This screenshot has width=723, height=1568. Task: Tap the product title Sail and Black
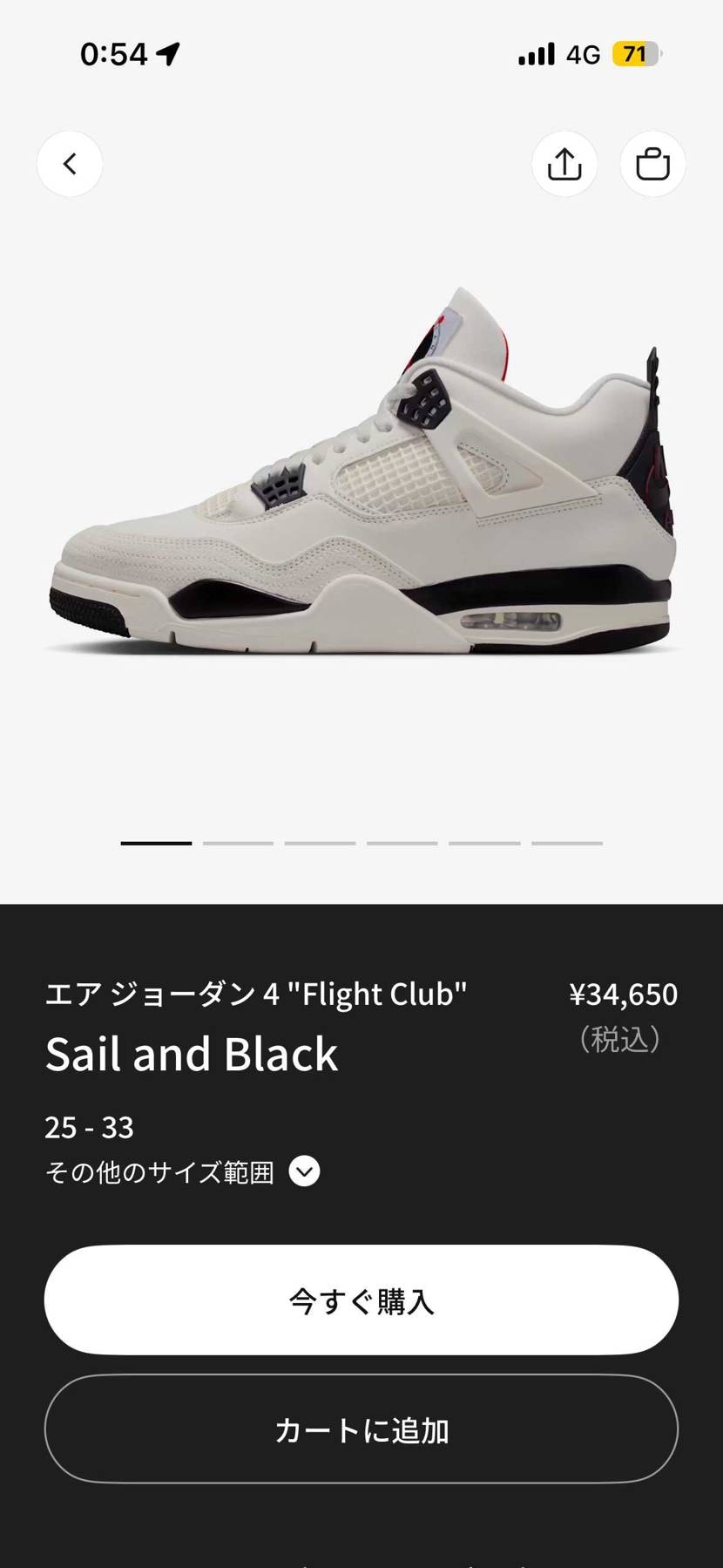(x=192, y=1055)
